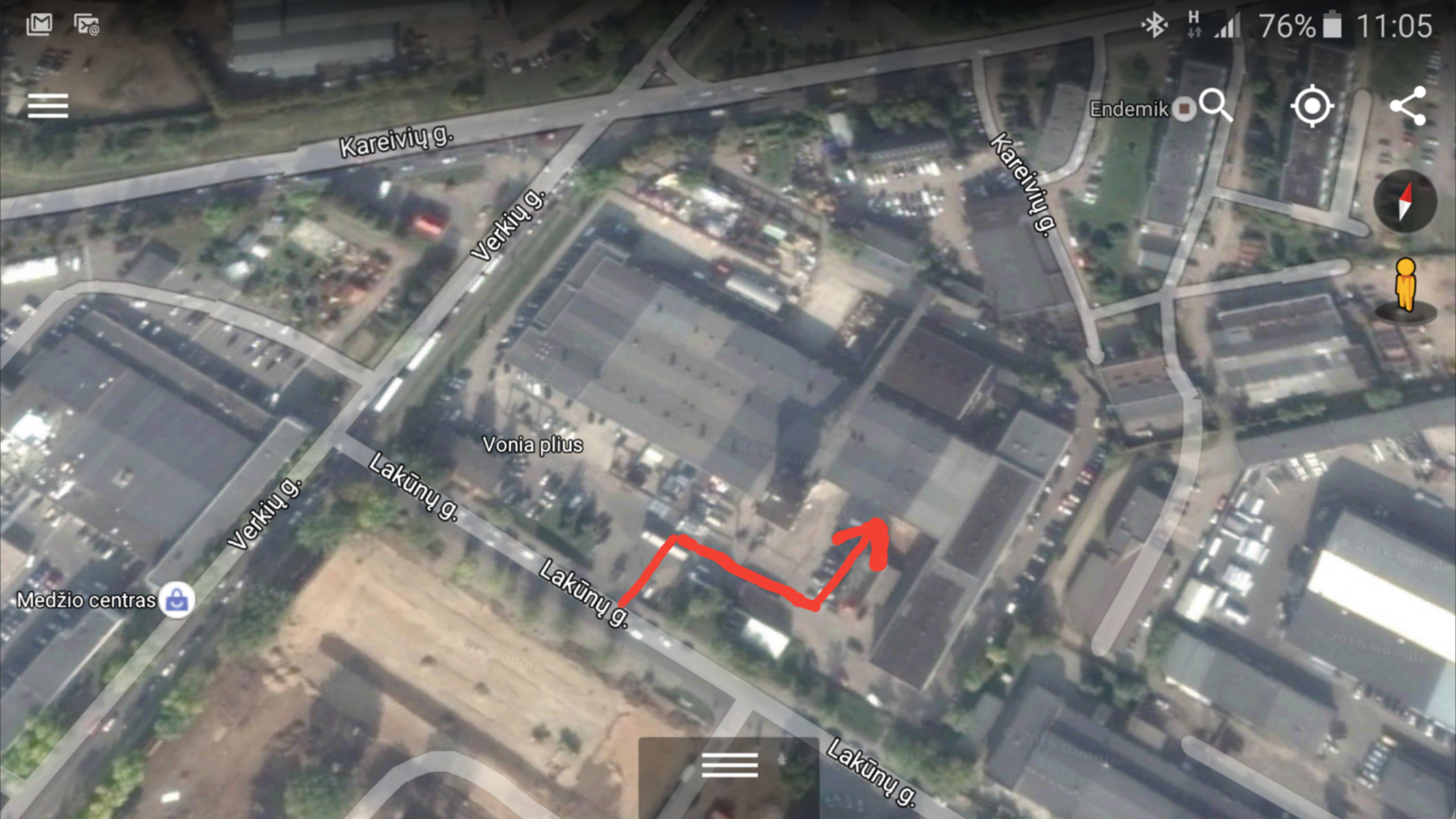The height and width of the screenshot is (819, 1456).
Task: Activate the Street View pegman
Action: click(x=1405, y=287)
